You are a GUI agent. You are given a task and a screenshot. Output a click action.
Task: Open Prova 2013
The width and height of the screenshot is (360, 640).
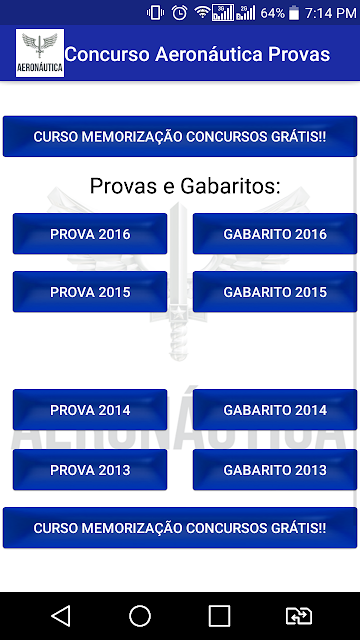(x=90, y=470)
